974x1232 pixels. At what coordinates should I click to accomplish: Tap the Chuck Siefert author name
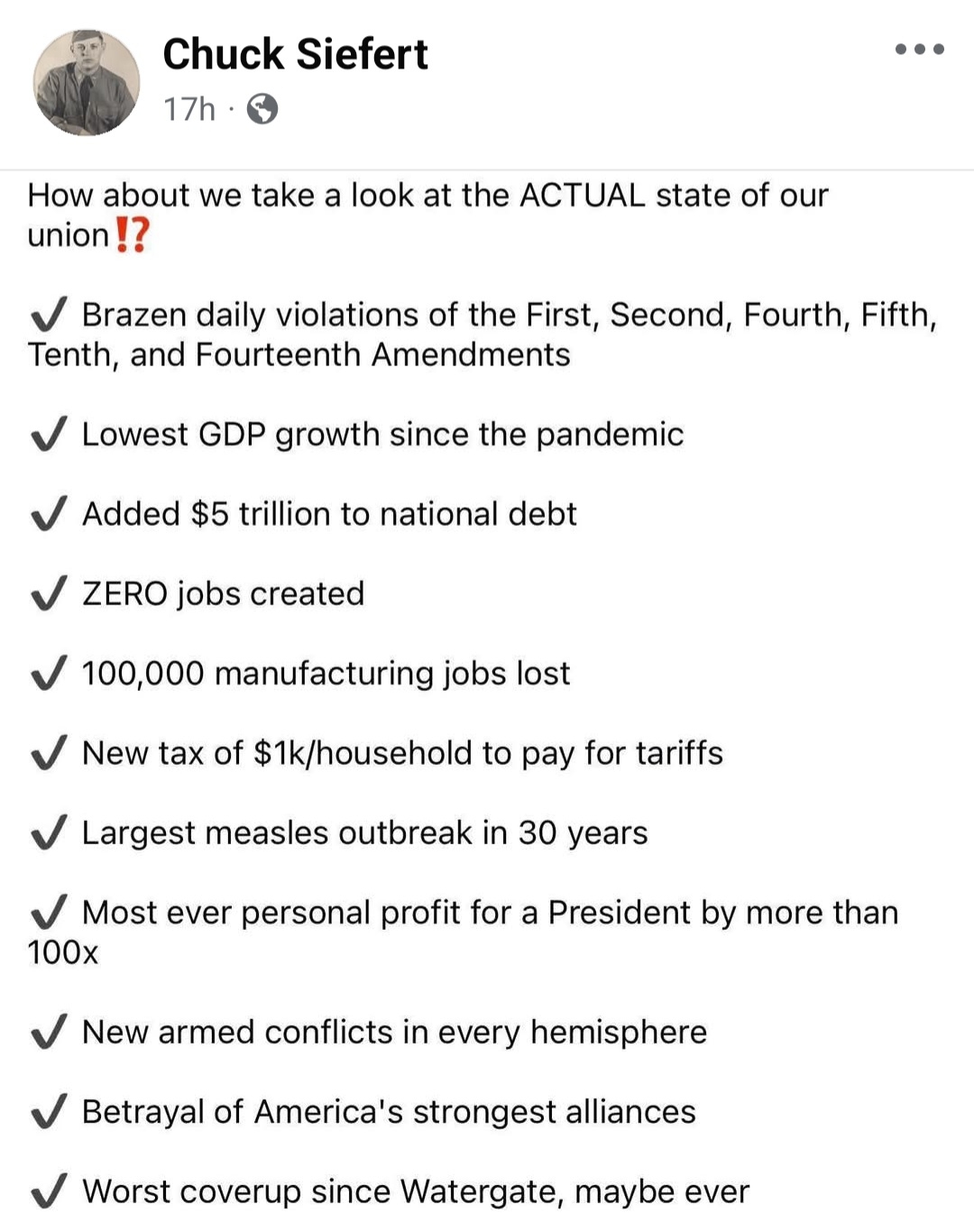coord(295,54)
